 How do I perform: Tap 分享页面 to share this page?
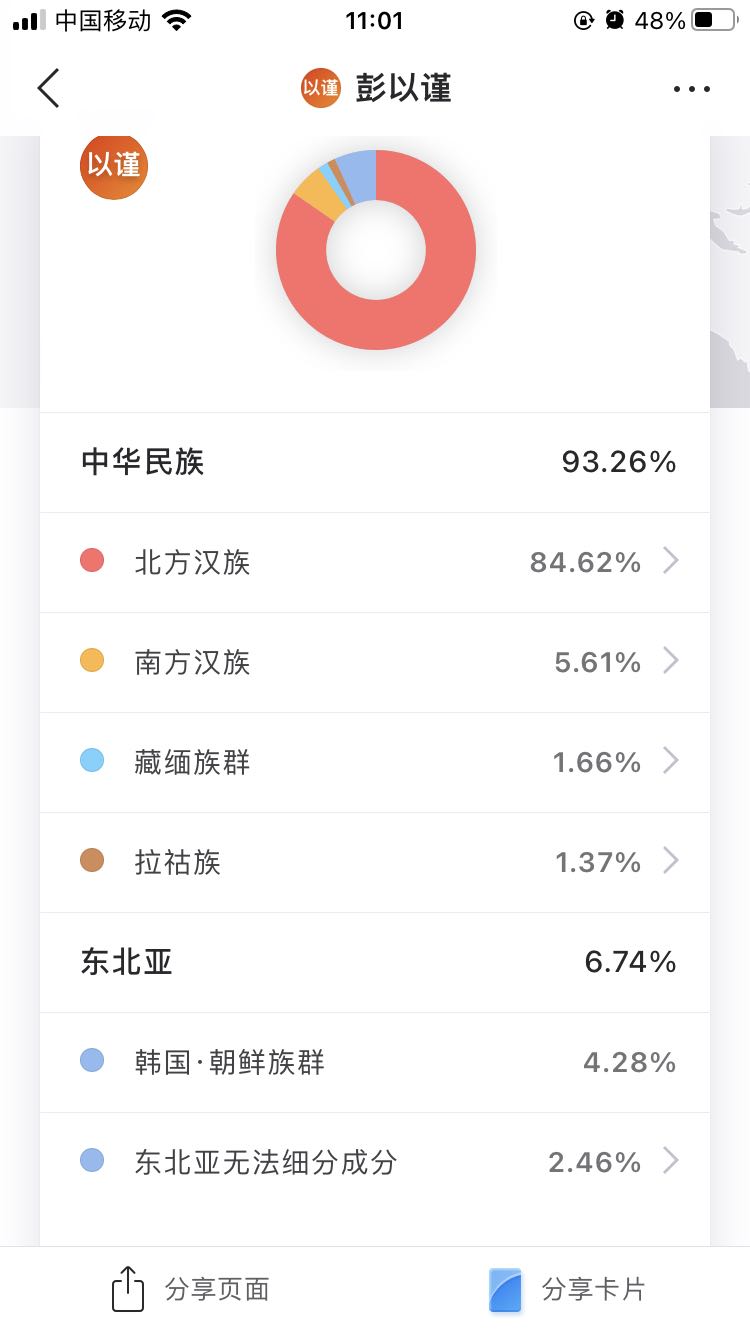pyautogui.click(x=190, y=1289)
